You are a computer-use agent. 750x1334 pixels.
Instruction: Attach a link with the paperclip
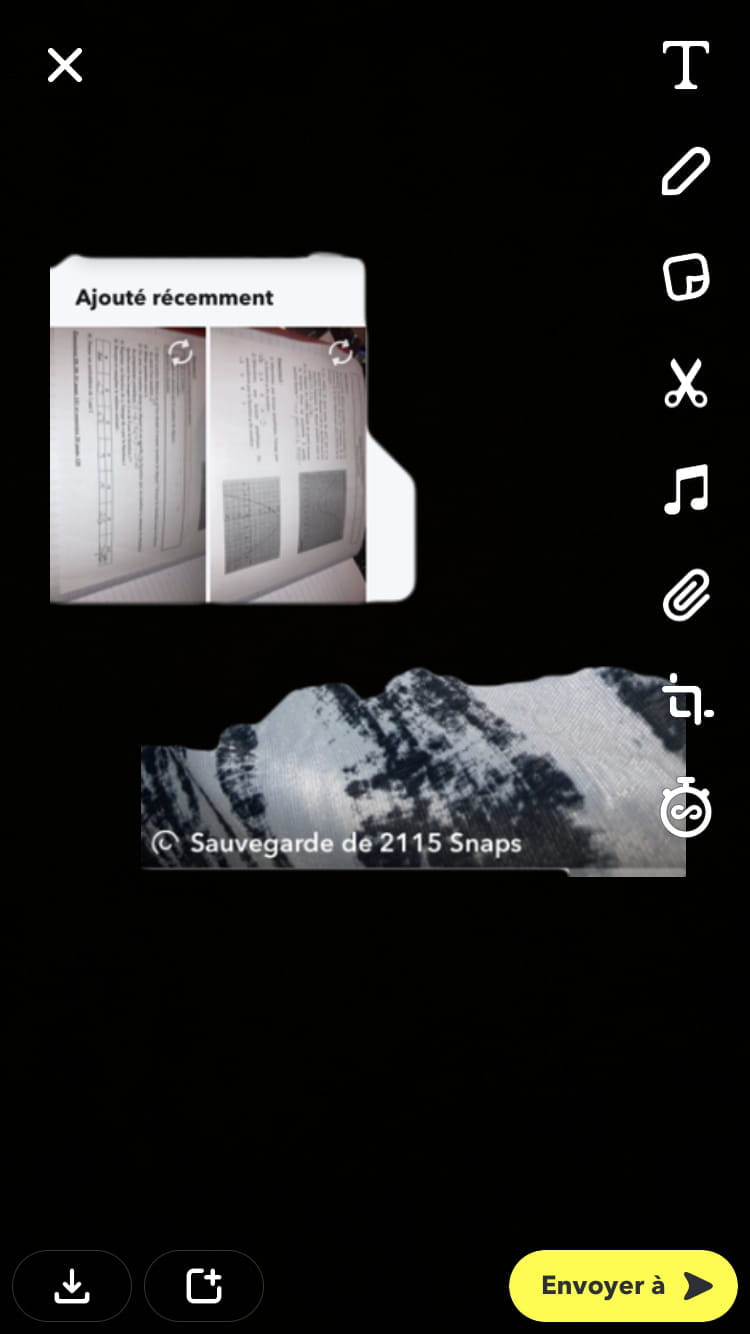[x=686, y=596]
